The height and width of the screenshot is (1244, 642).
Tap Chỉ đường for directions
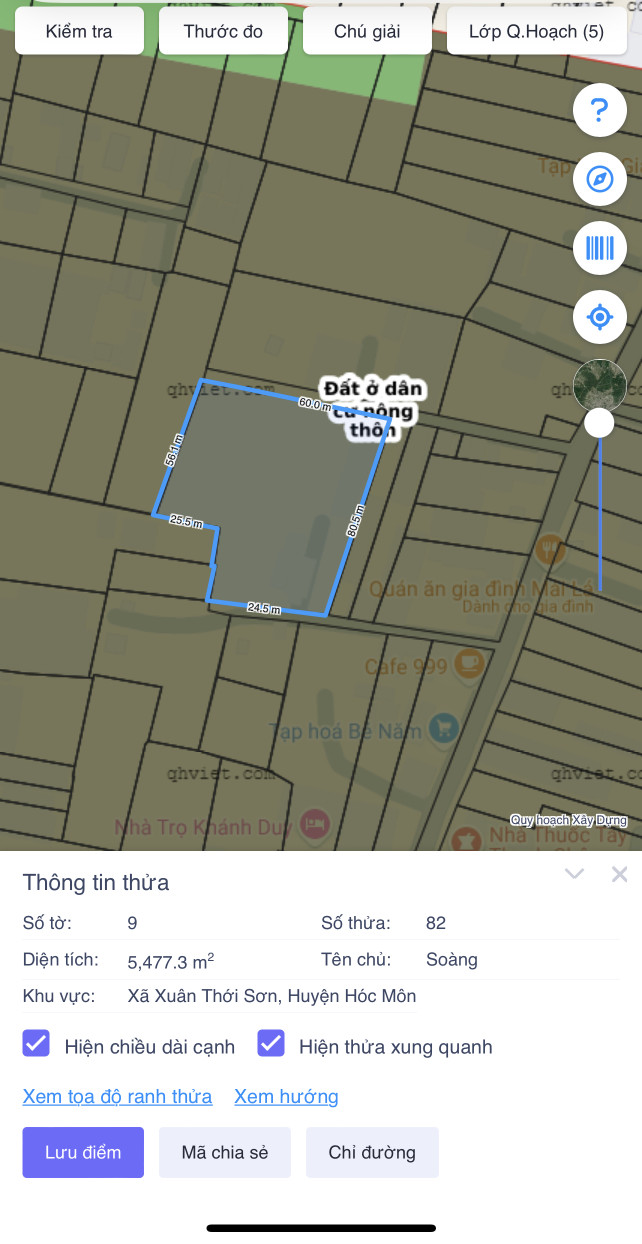point(372,1152)
